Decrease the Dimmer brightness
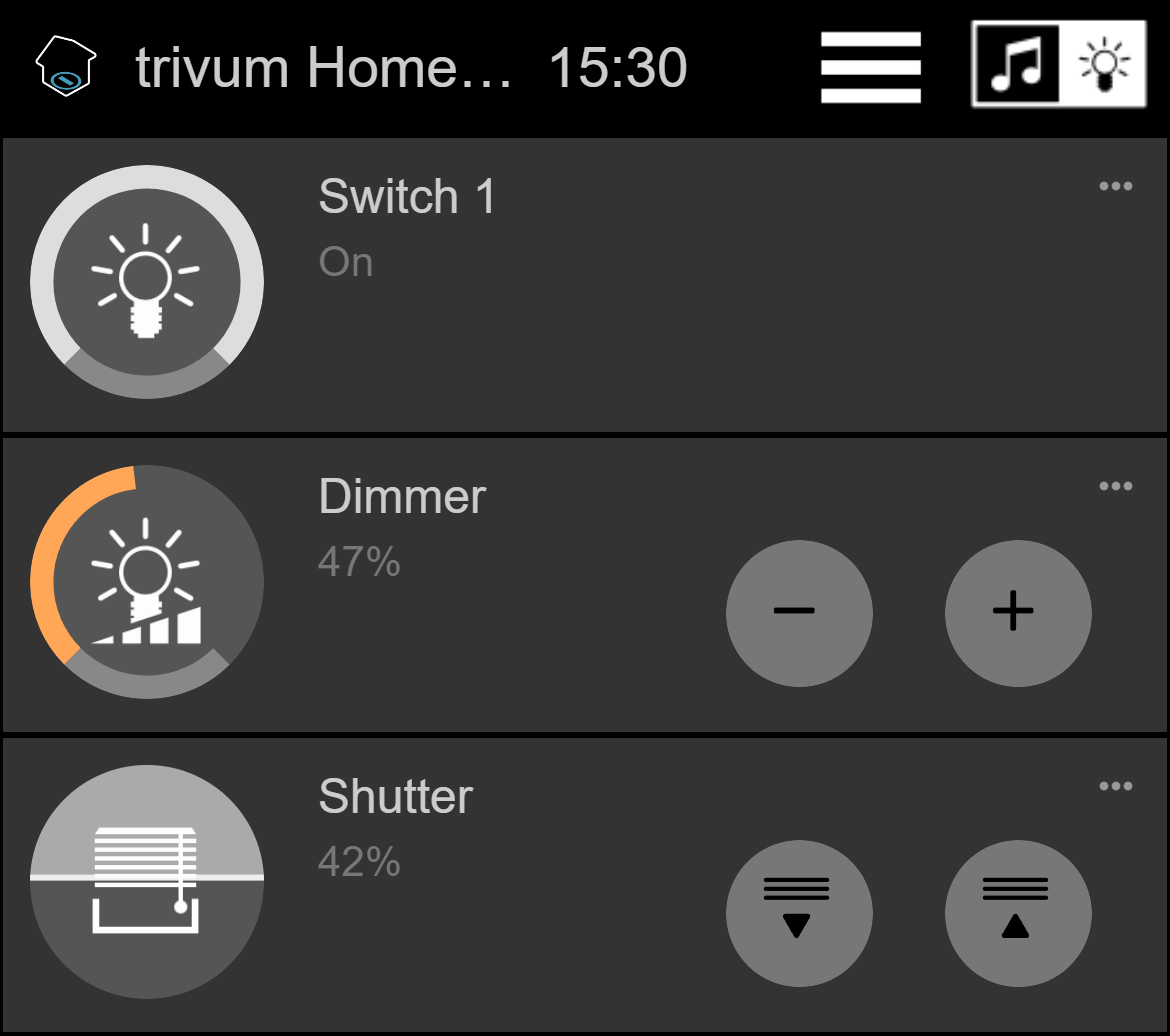1170x1036 pixels. [798, 613]
